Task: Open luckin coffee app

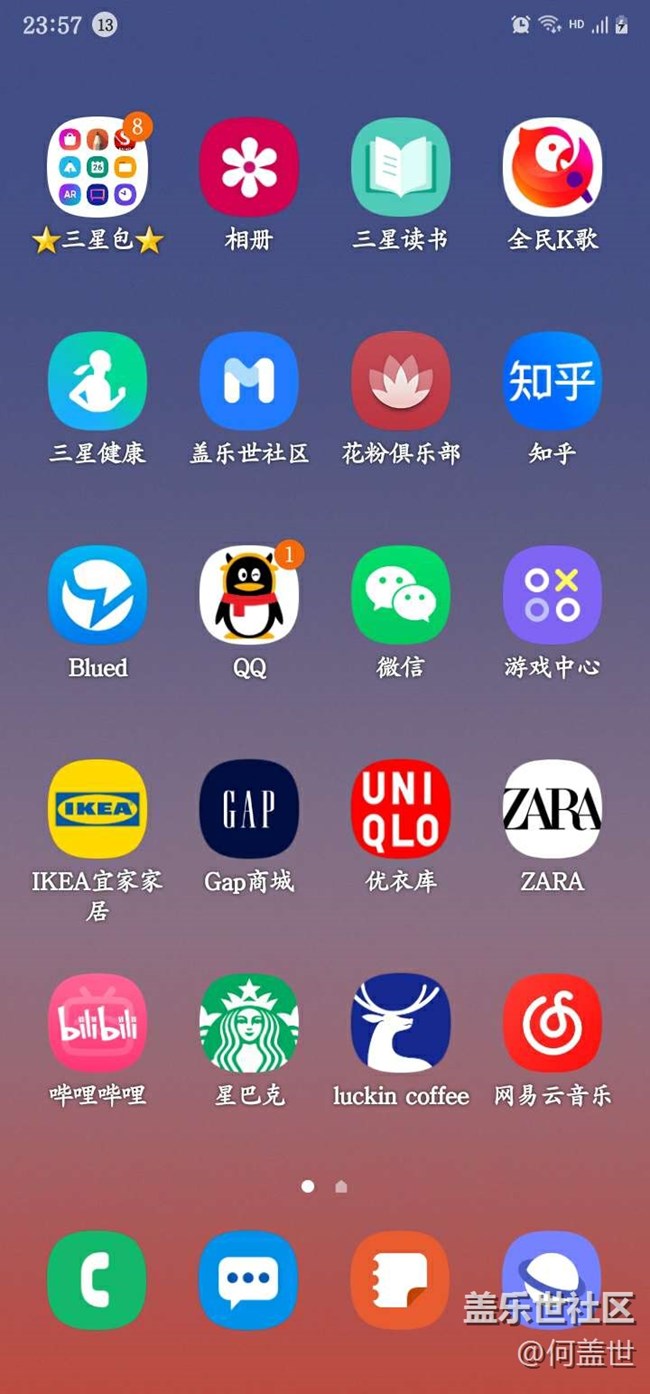Action: tap(400, 1023)
